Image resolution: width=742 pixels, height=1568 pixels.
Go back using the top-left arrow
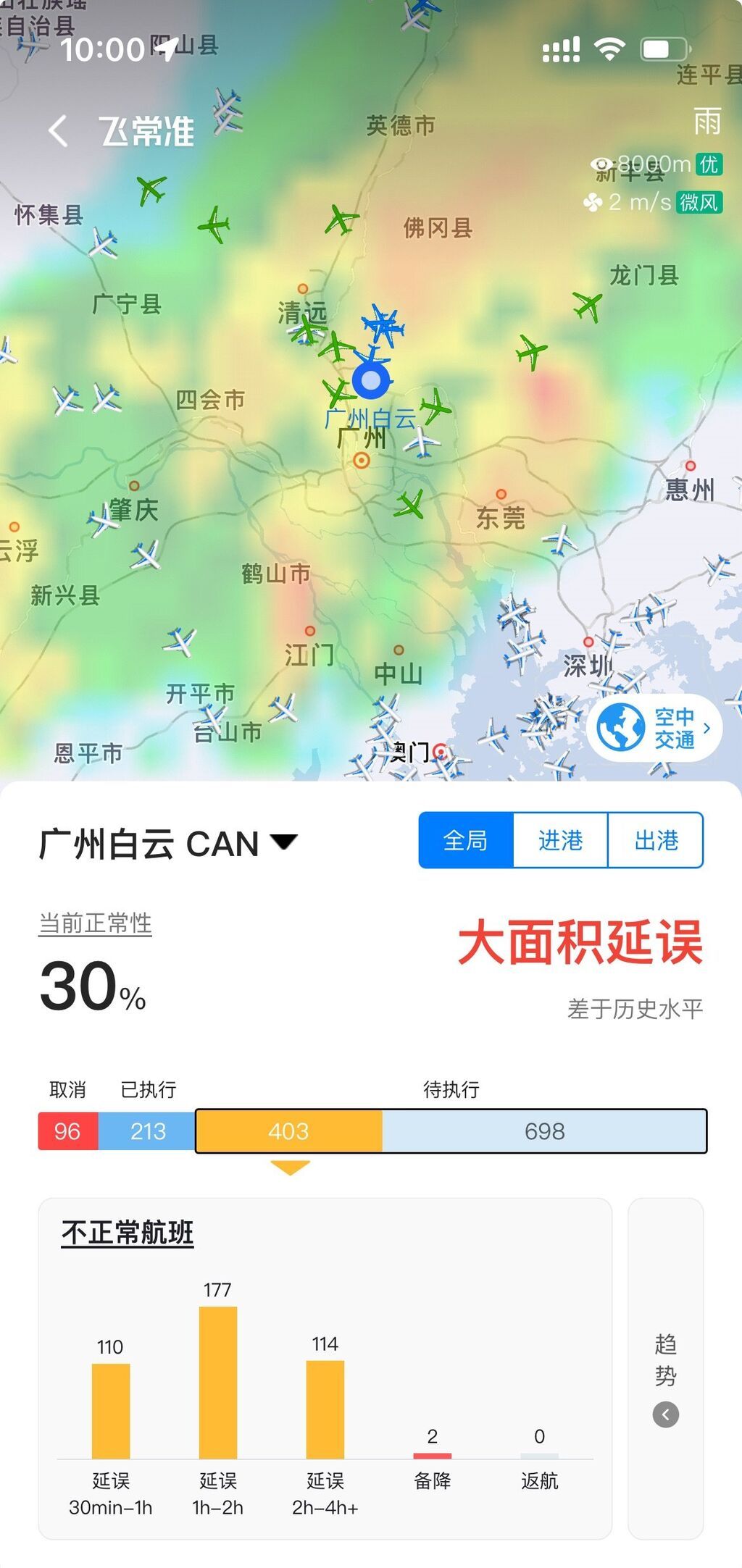pyautogui.click(x=58, y=131)
